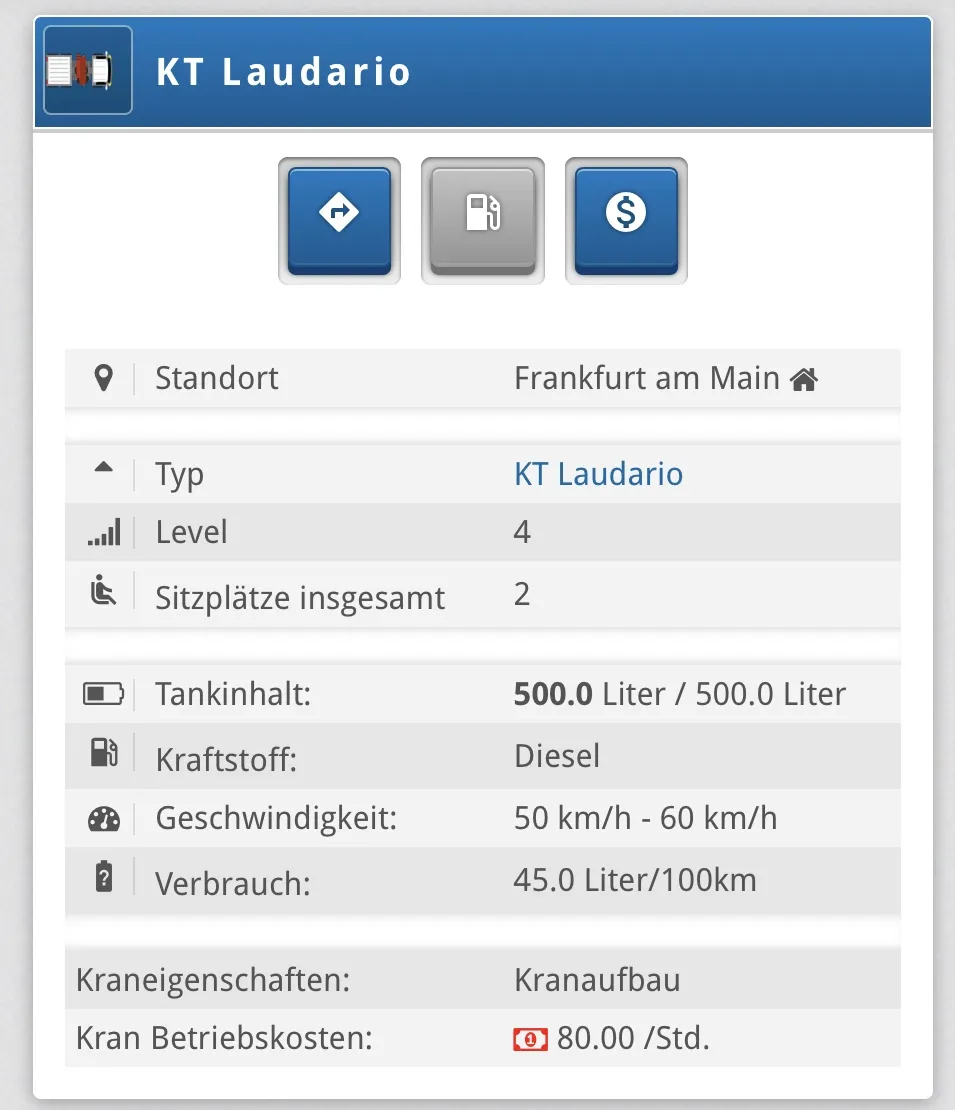Screen dimensions: 955x1110
Task: Tap the truck icon in the header
Action: click(88, 70)
